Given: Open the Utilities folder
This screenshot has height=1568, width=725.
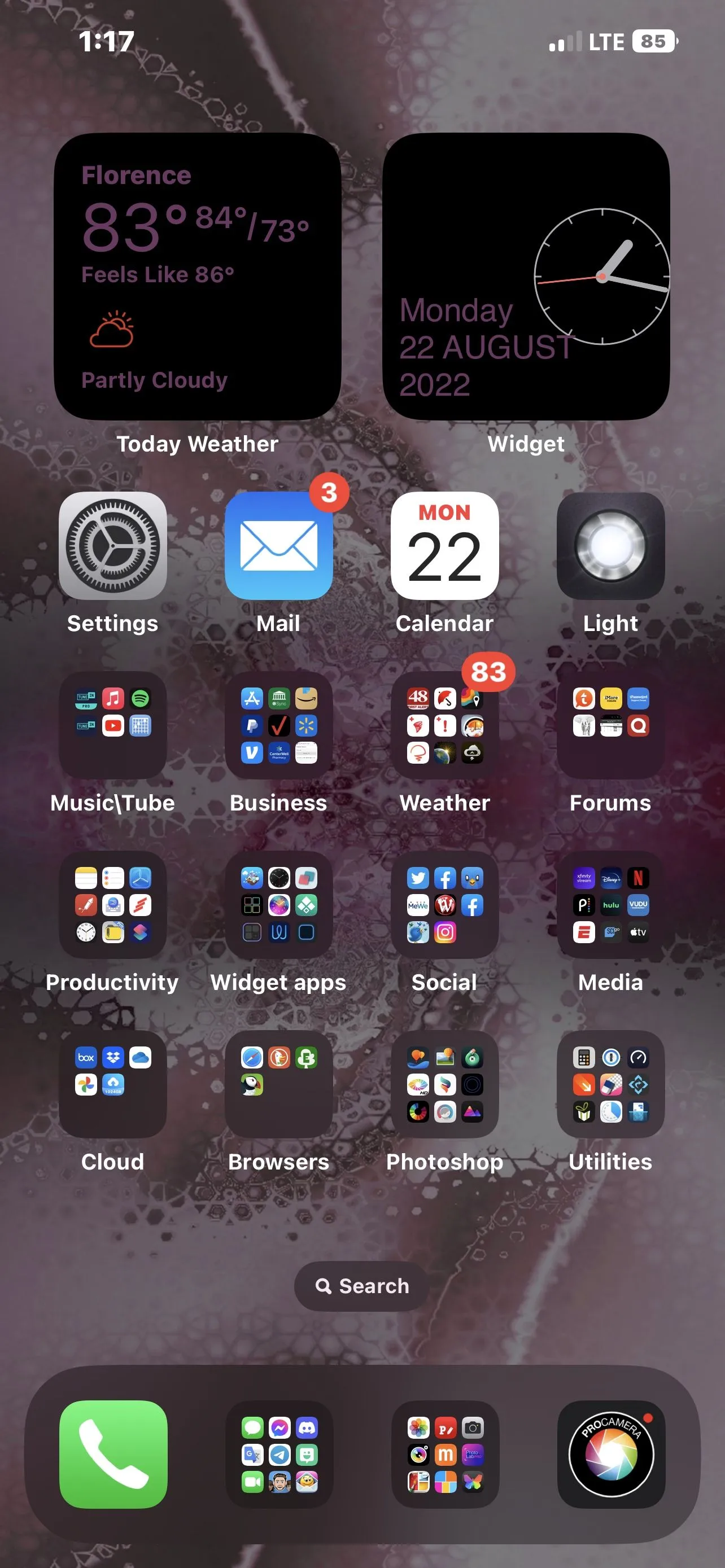Looking at the screenshot, I should tap(610, 1084).
